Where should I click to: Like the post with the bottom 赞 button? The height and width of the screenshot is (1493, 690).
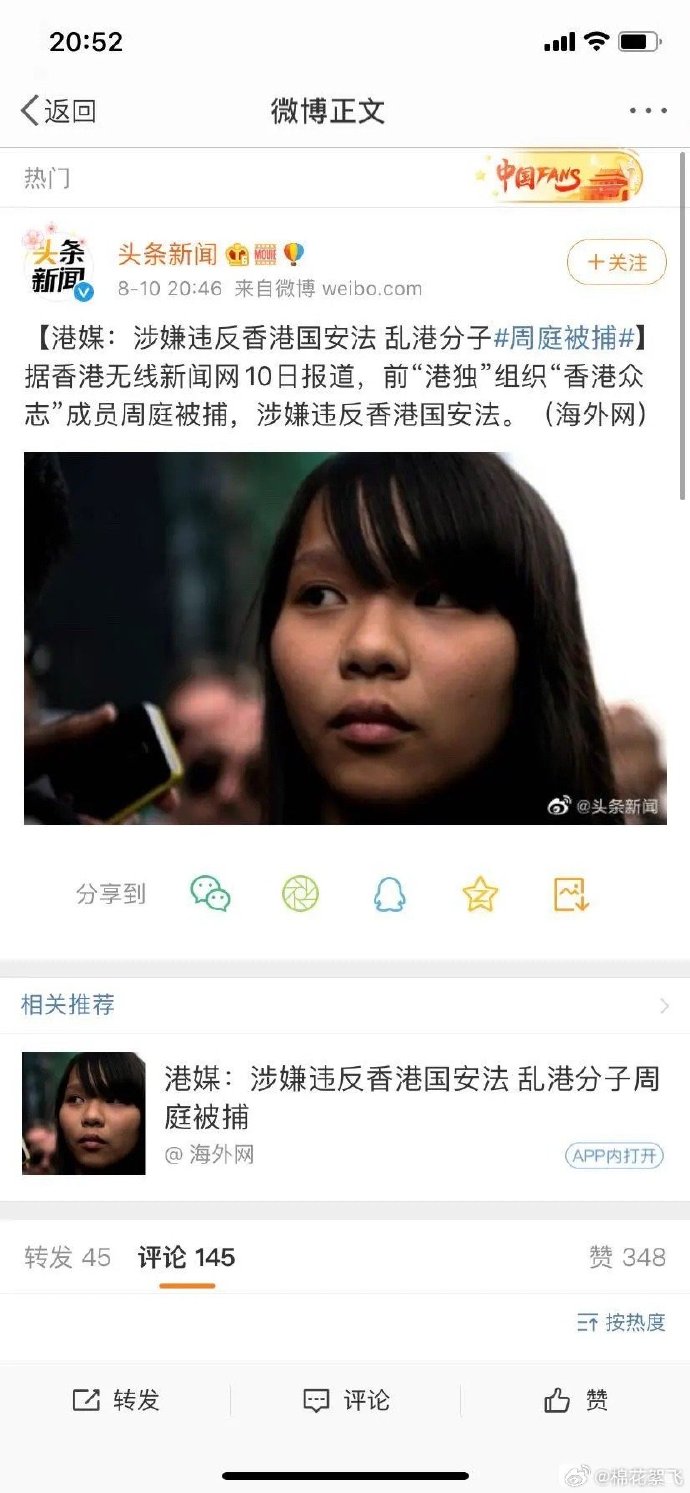tap(576, 1400)
